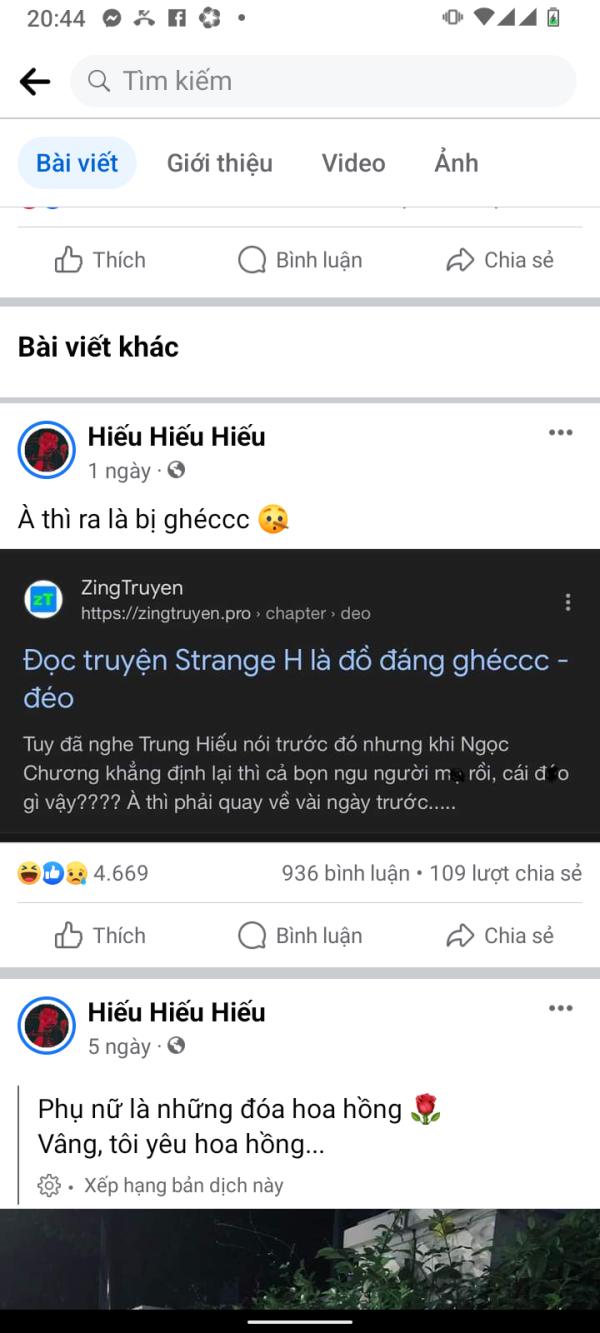
Task: View the 4.669 reactions list
Action: 83,873
